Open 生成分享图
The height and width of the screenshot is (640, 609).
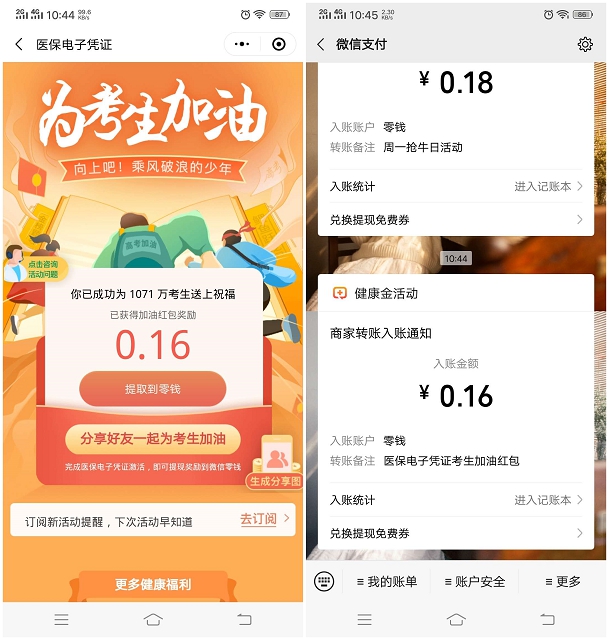pyautogui.click(x=275, y=465)
